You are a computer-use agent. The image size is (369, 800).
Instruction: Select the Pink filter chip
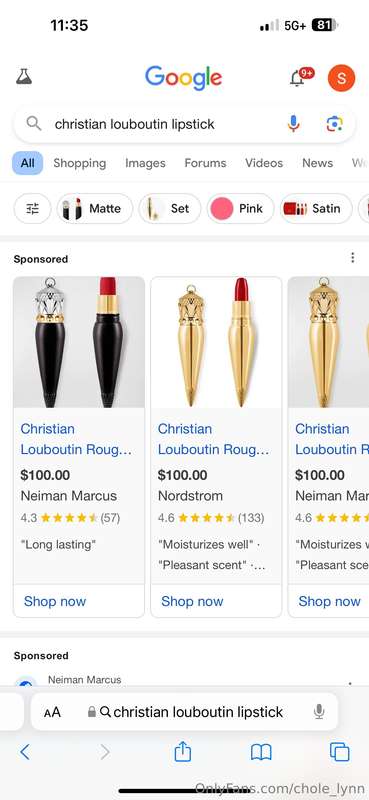click(x=240, y=209)
